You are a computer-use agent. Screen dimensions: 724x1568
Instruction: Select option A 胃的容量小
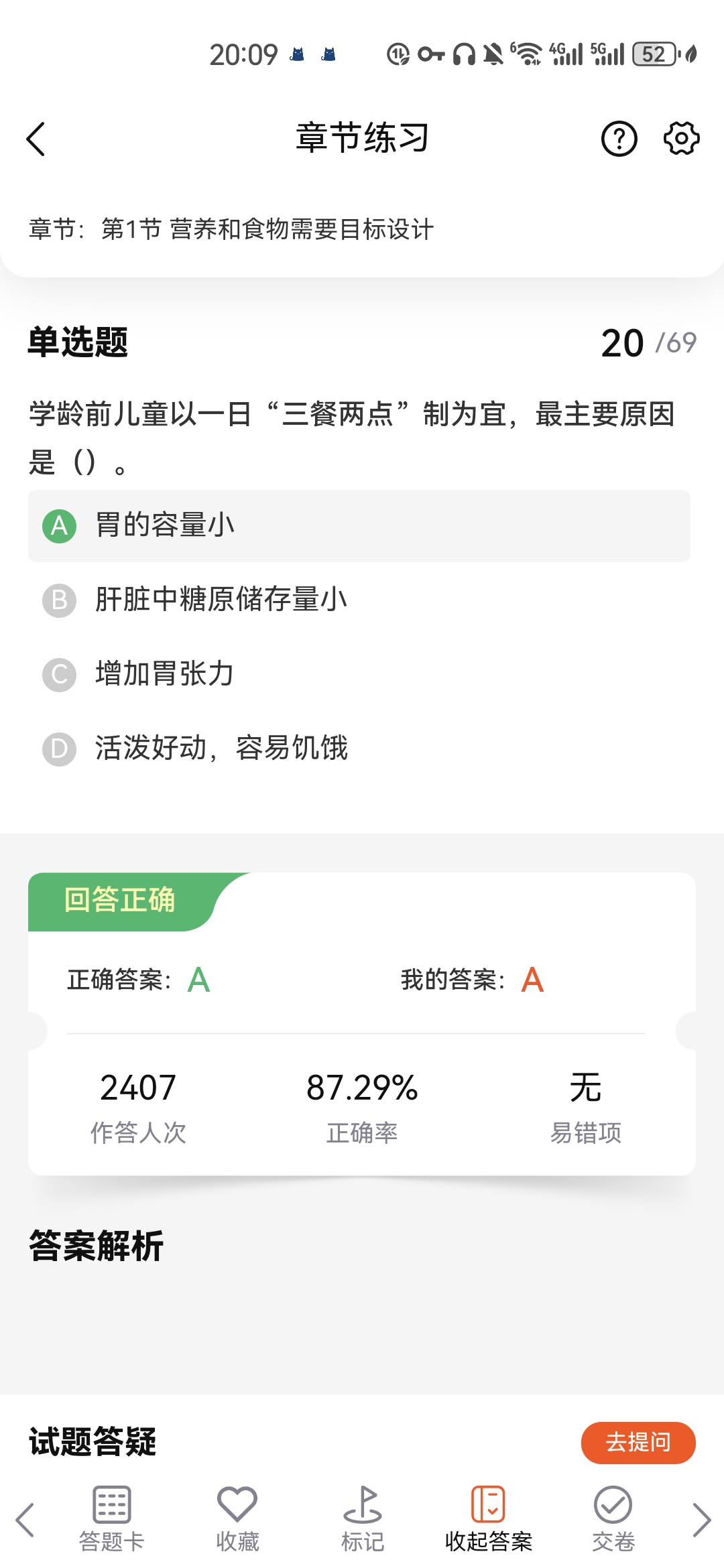359,526
